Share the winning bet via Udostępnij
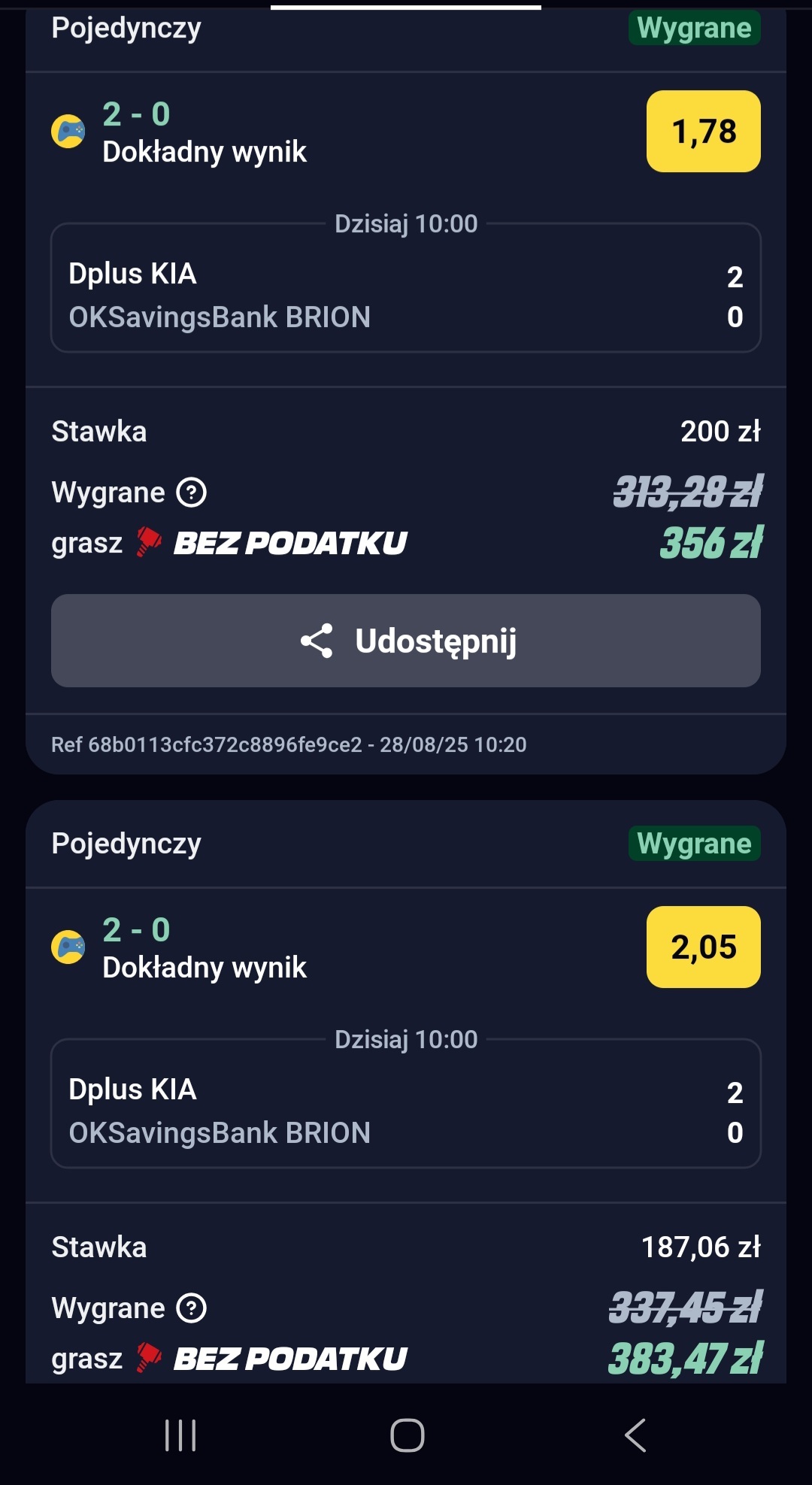 point(406,641)
